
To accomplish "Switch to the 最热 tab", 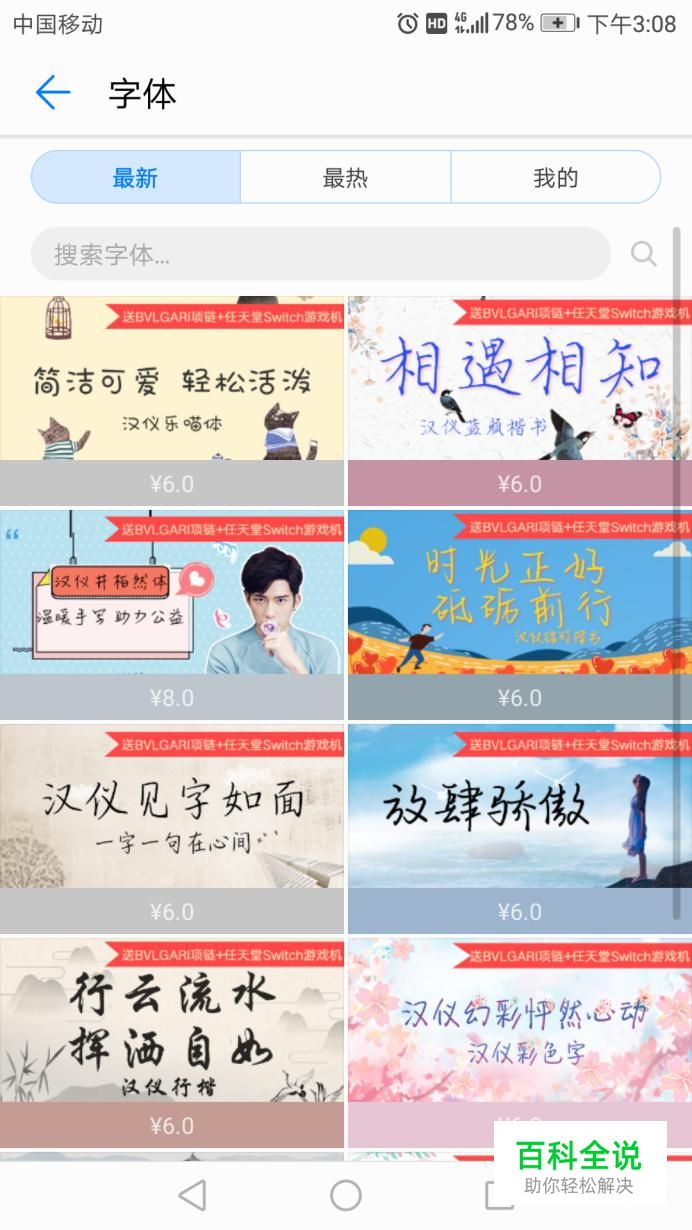I will point(345,178).
